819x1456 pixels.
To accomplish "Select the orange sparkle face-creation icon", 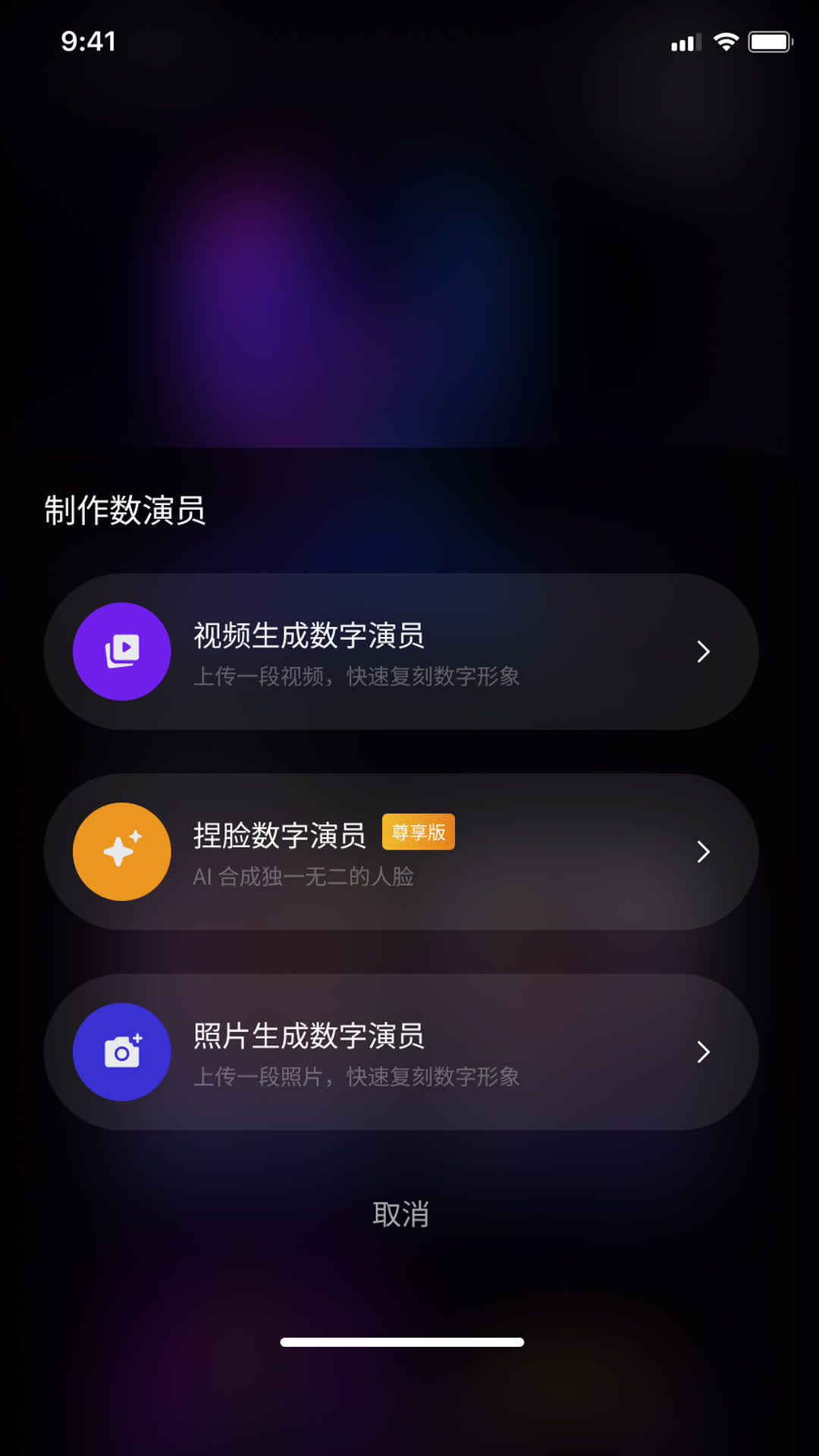I will point(121,852).
